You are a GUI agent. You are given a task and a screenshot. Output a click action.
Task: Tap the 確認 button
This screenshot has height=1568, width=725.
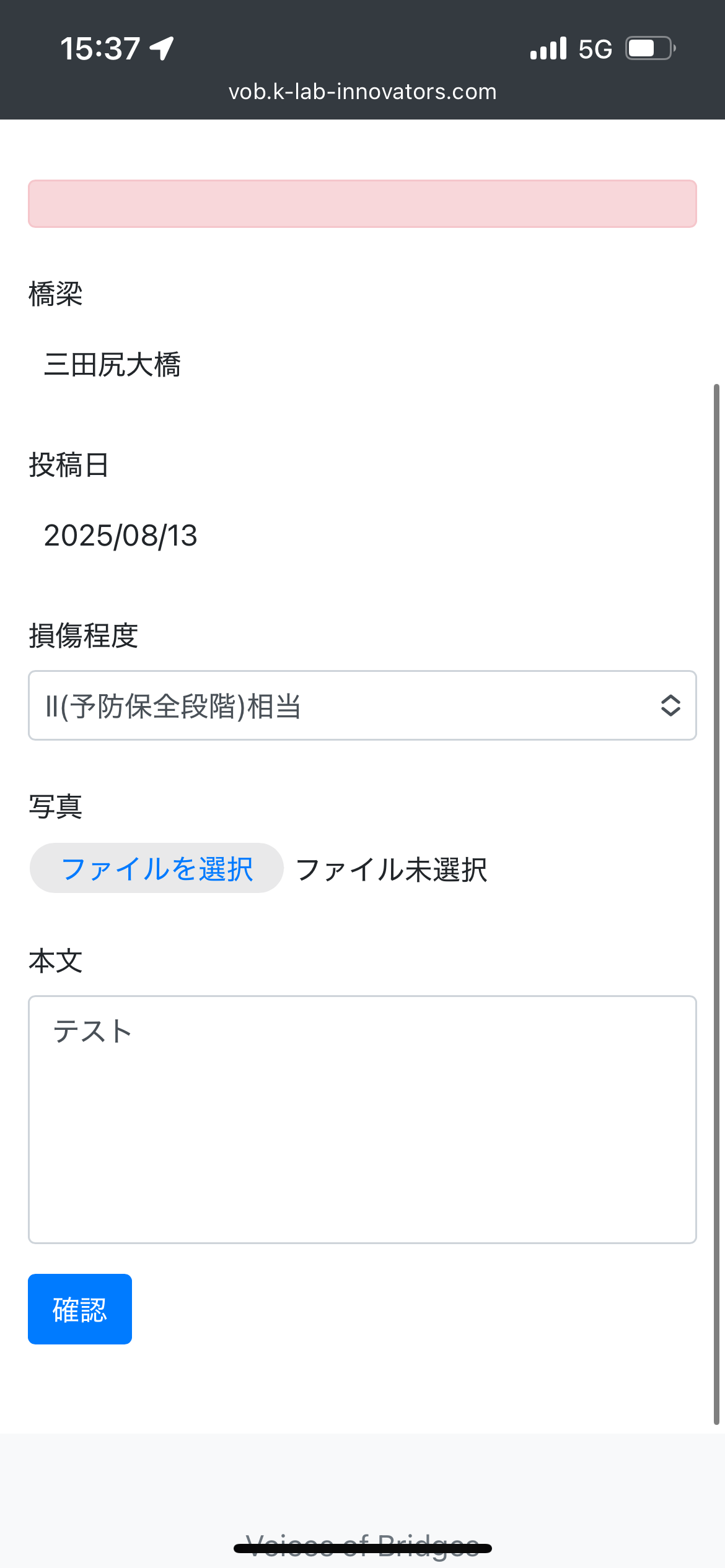tap(80, 1309)
